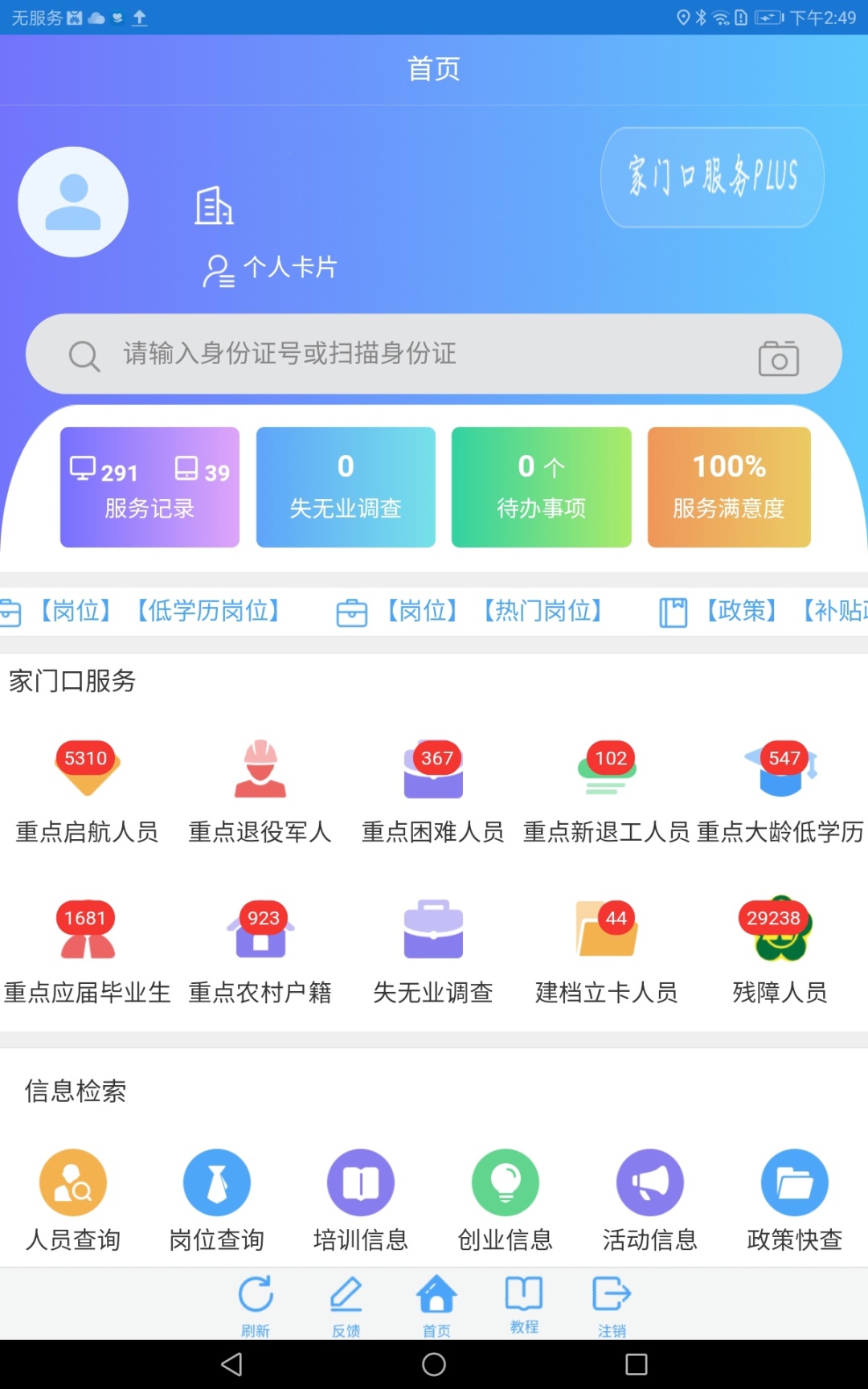Open the 待办事项 card

point(541,487)
